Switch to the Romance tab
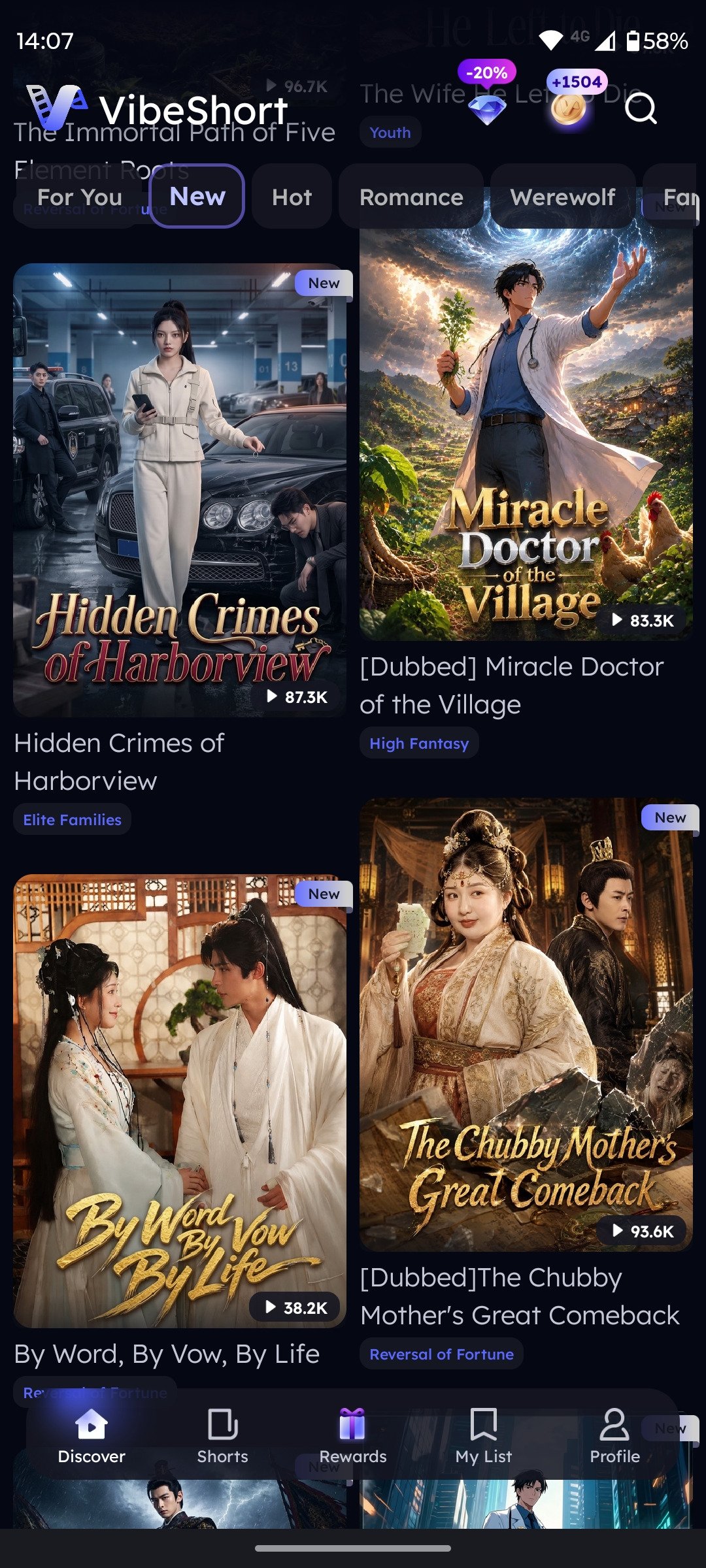706x1568 pixels. 411,197
